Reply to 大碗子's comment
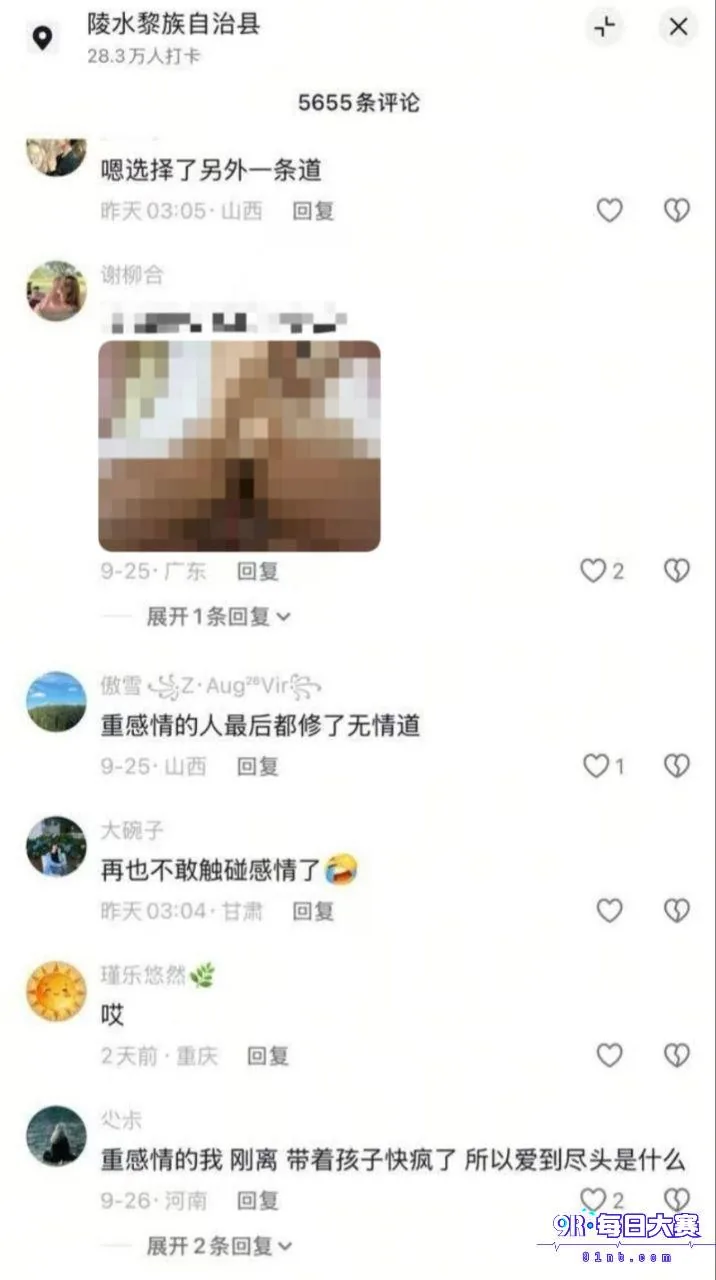716x1280 pixels. tap(313, 911)
